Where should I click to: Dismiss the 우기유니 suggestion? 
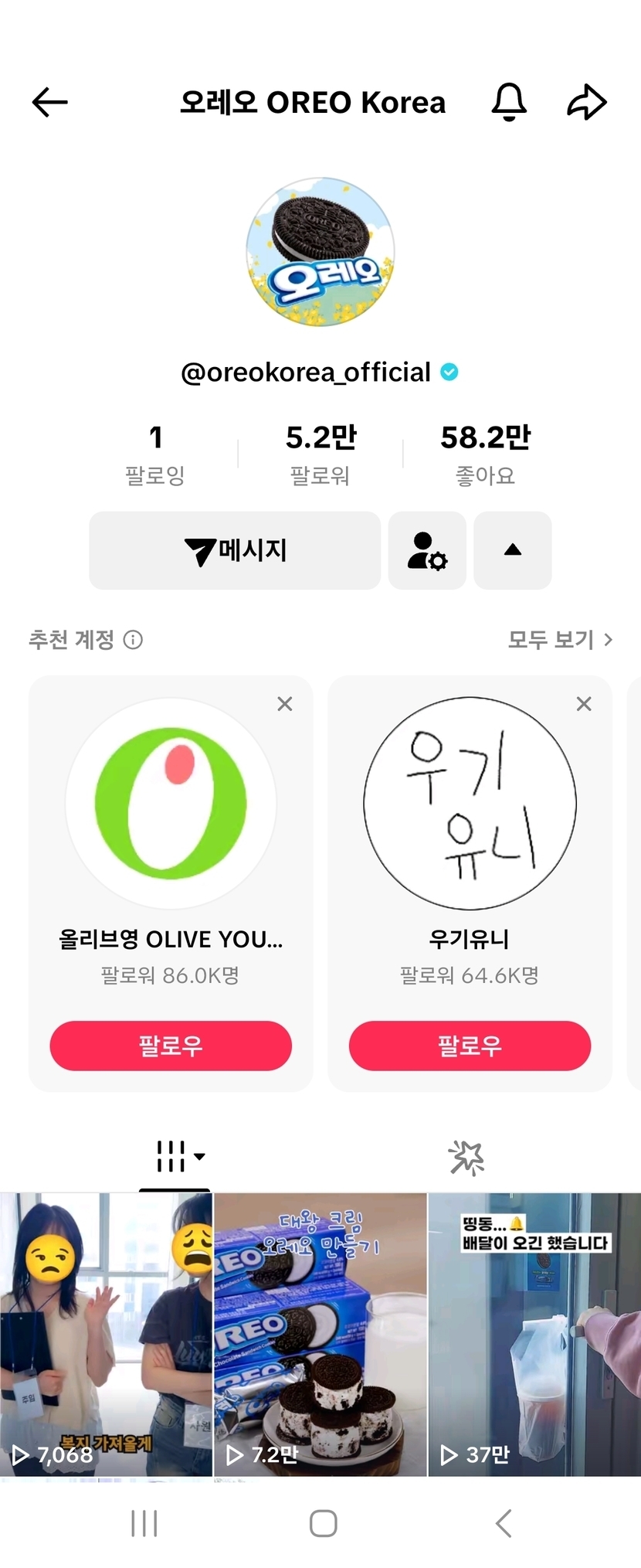point(584,704)
